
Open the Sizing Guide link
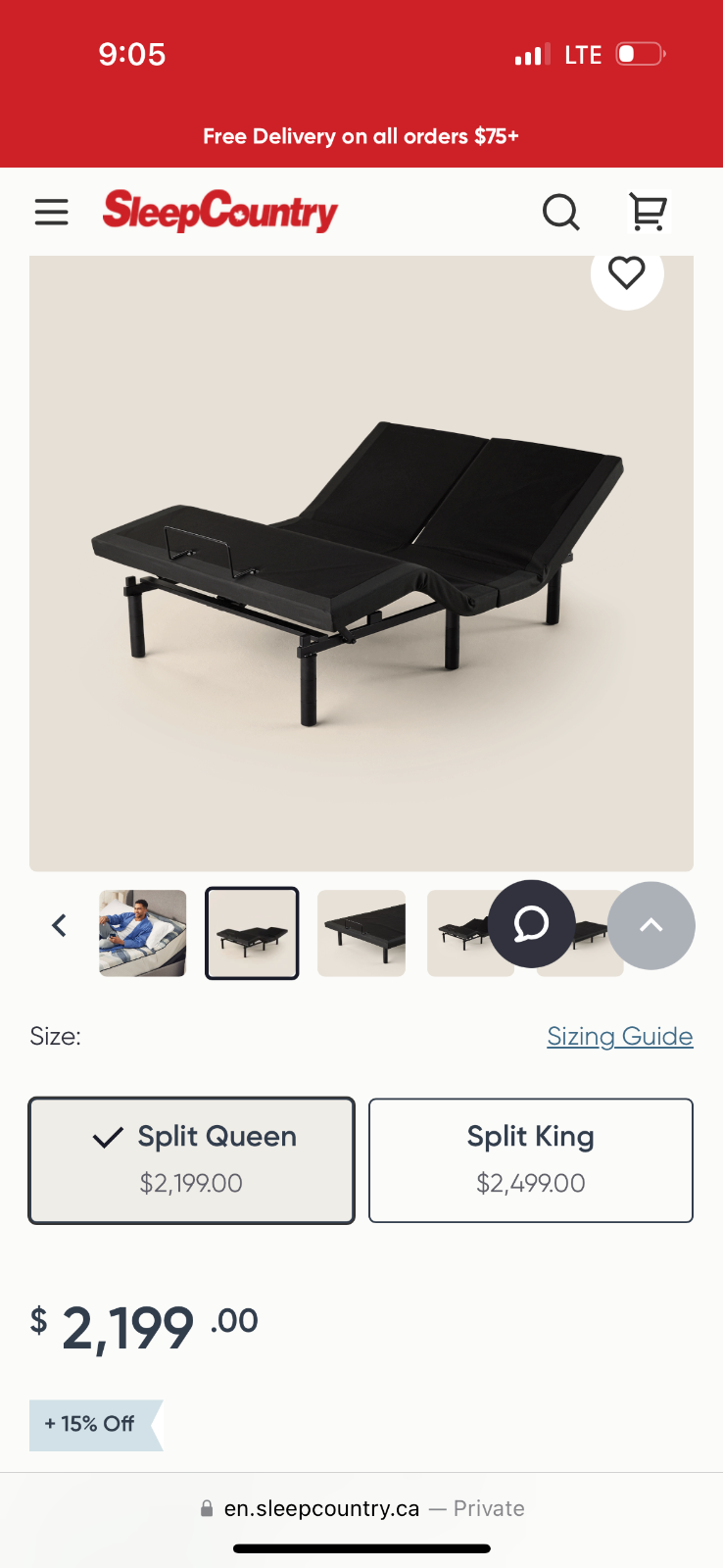point(619,1036)
